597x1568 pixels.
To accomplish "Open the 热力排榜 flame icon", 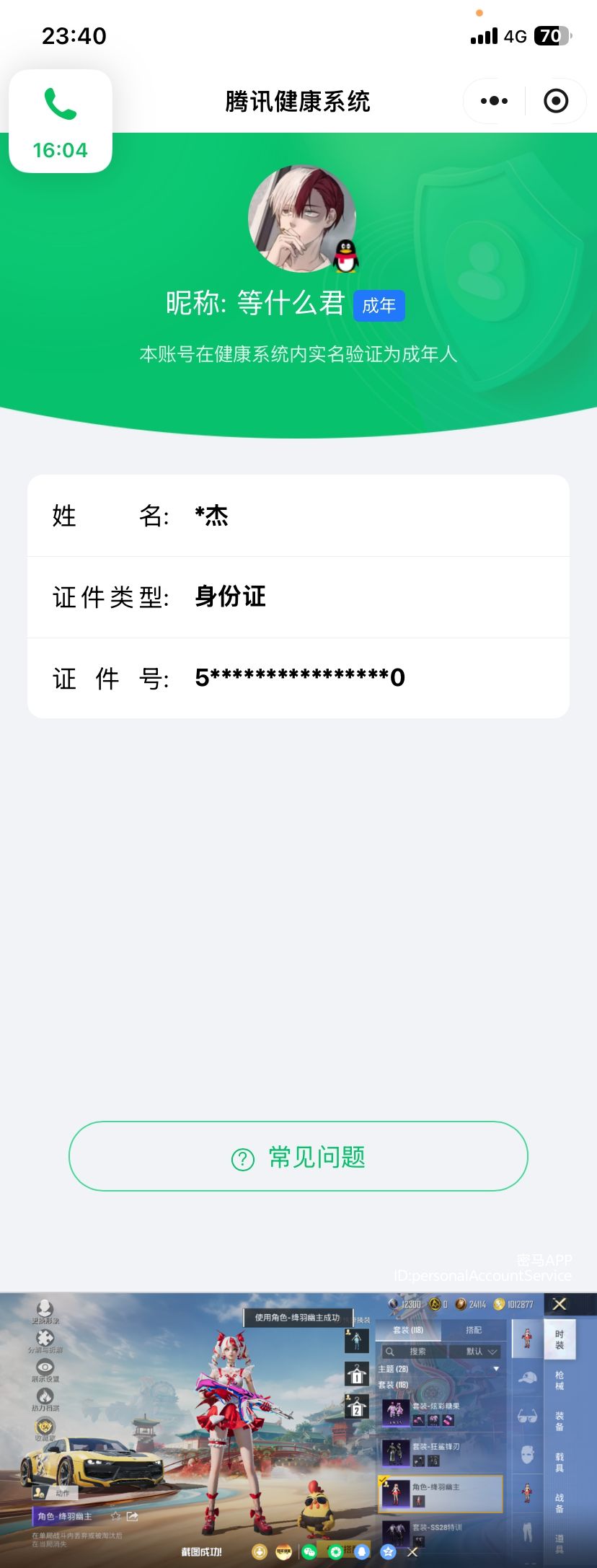I will [x=45, y=1396].
